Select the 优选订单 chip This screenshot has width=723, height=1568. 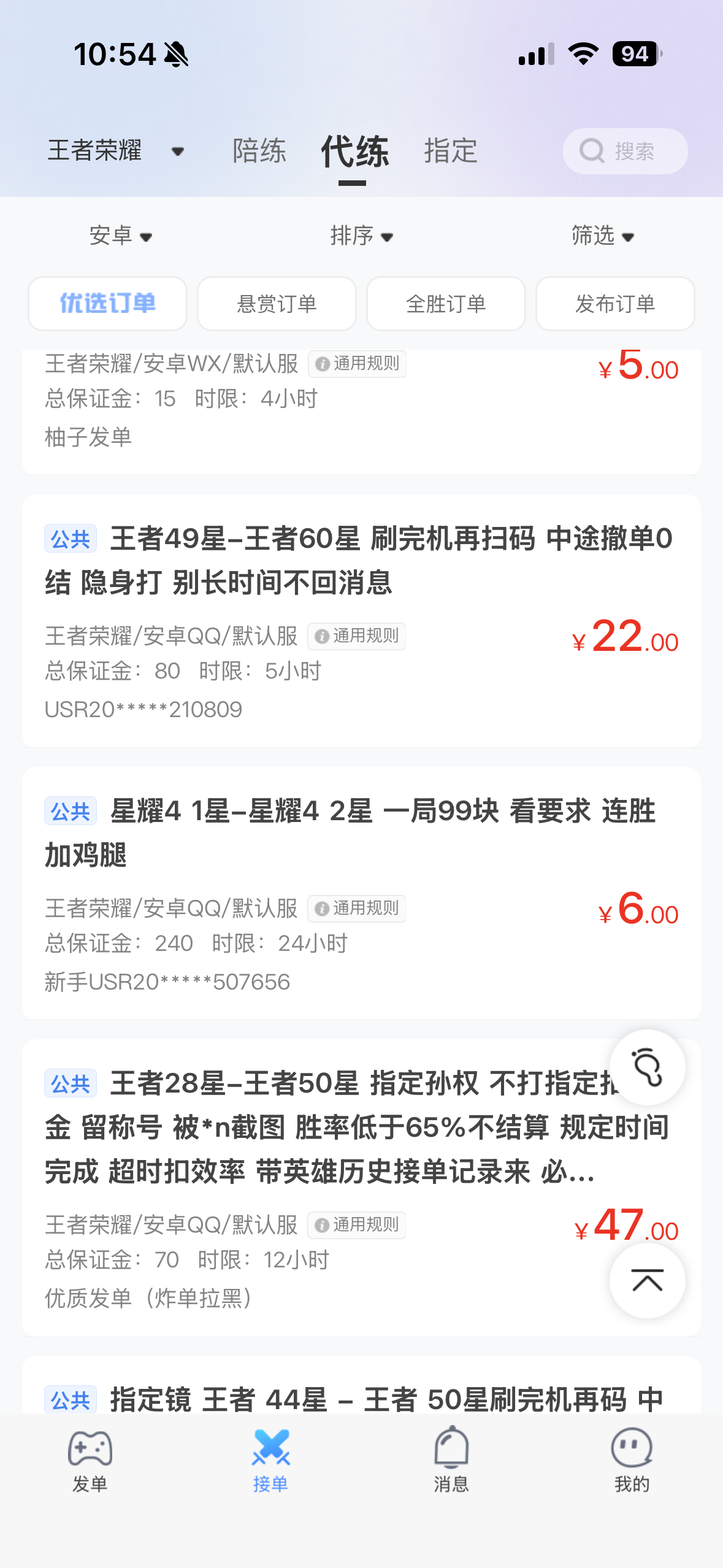pos(107,304)
